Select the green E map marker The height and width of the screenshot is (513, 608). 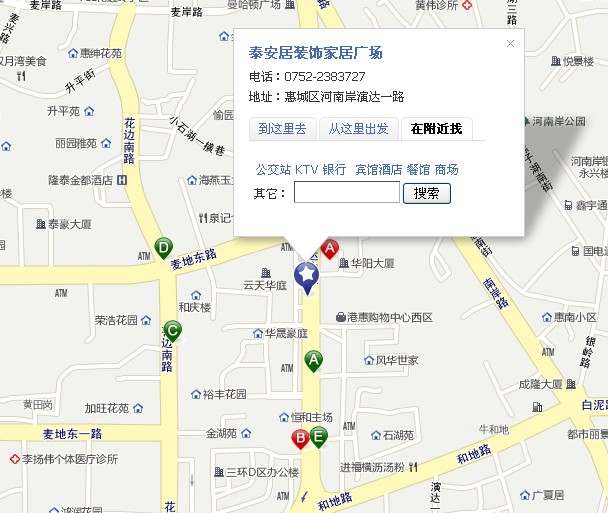[x=319, y=436]
